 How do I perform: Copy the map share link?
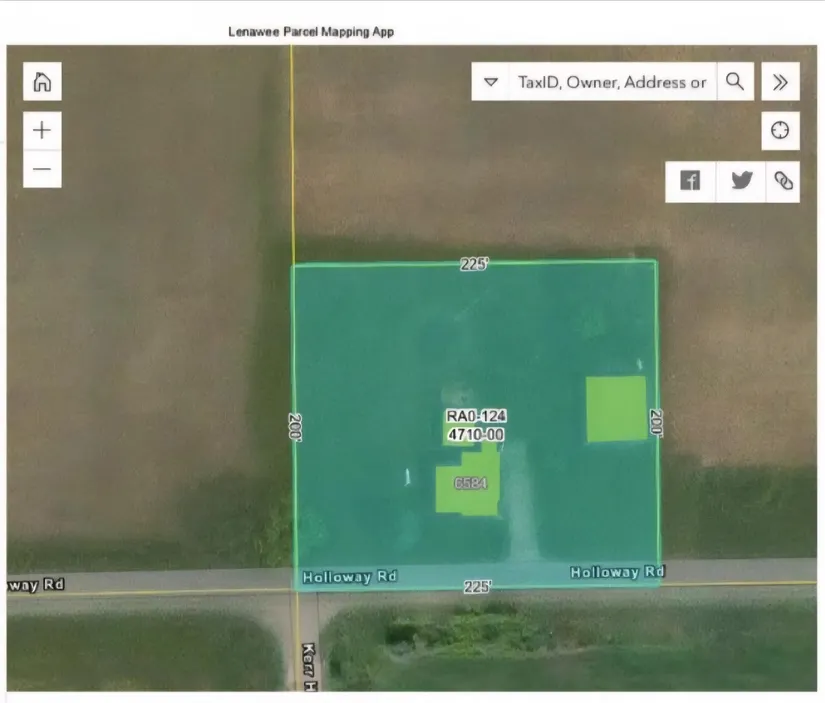tap(783, 180)
